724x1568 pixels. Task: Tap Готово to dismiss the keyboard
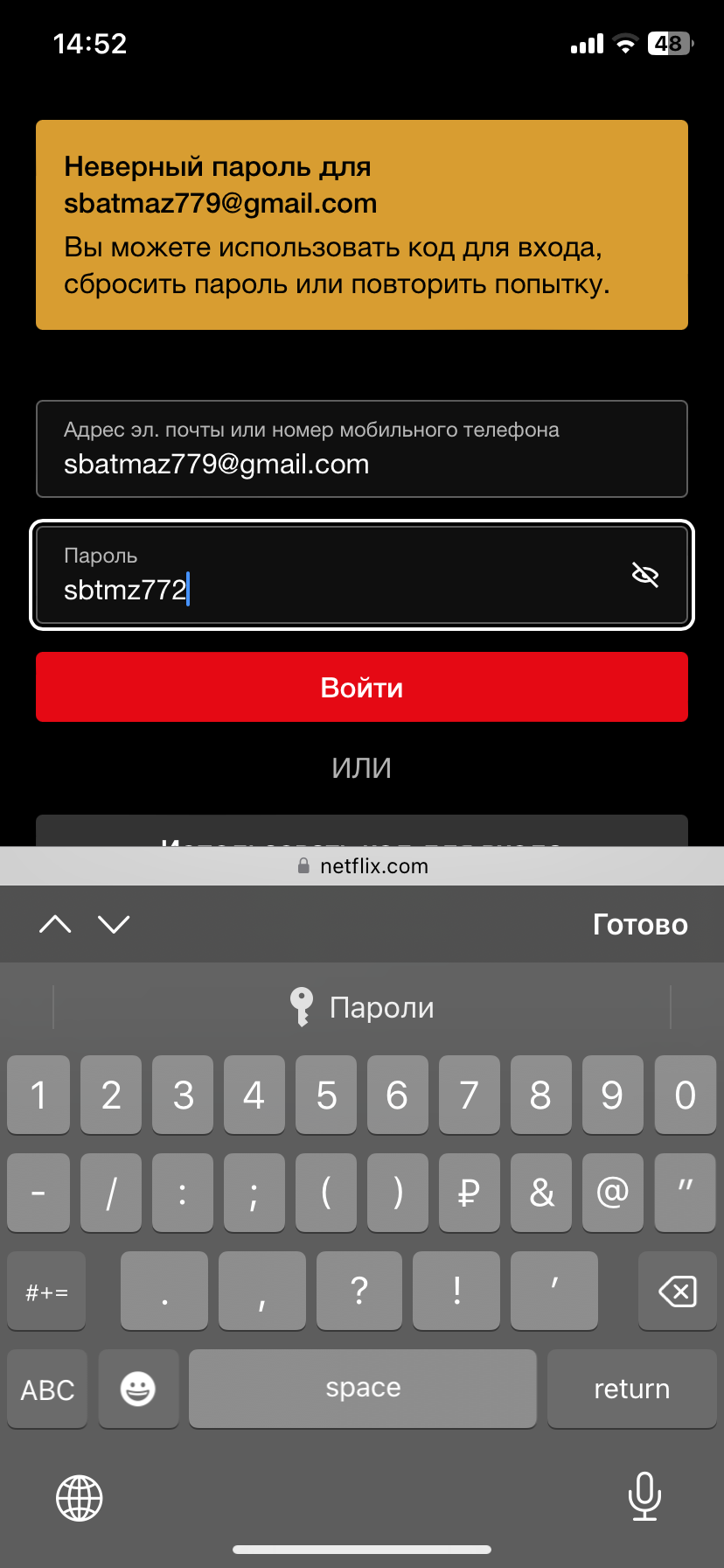point(640,924)
